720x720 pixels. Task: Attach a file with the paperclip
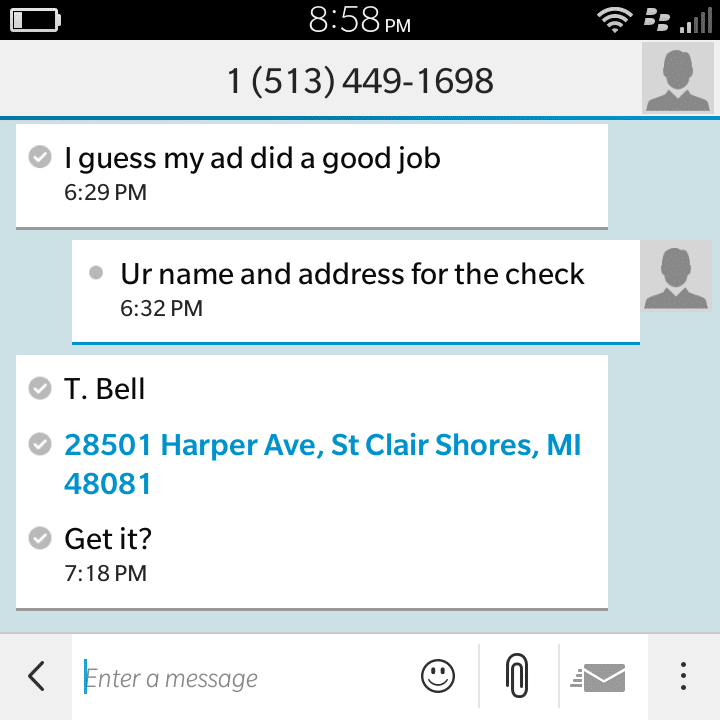click(516, 677)
